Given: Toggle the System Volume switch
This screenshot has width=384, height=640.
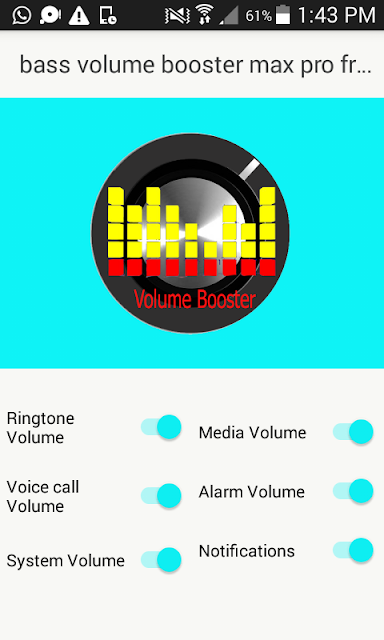Looking at the screenshot, I should click(161, 560).
